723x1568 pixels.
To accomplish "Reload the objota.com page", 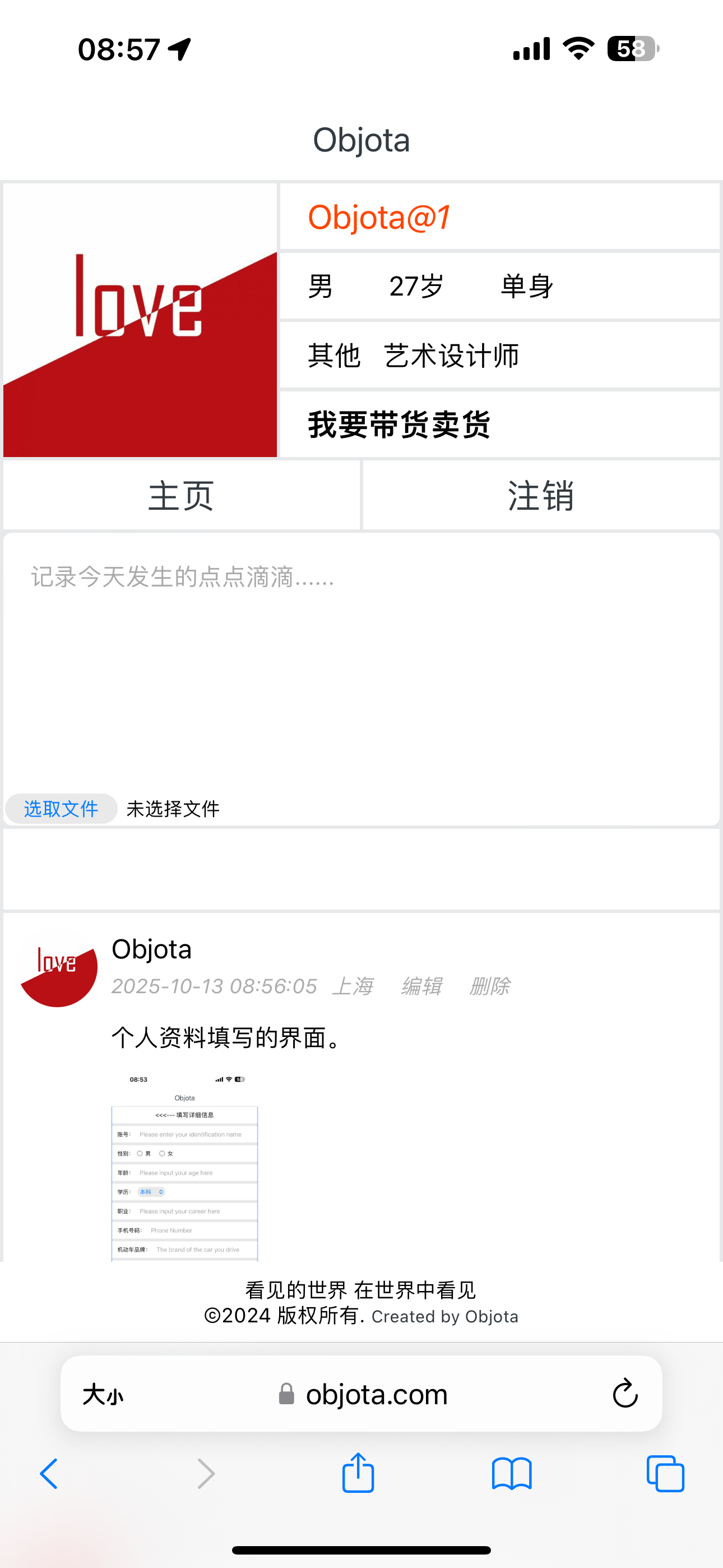I will point(624,1394).
